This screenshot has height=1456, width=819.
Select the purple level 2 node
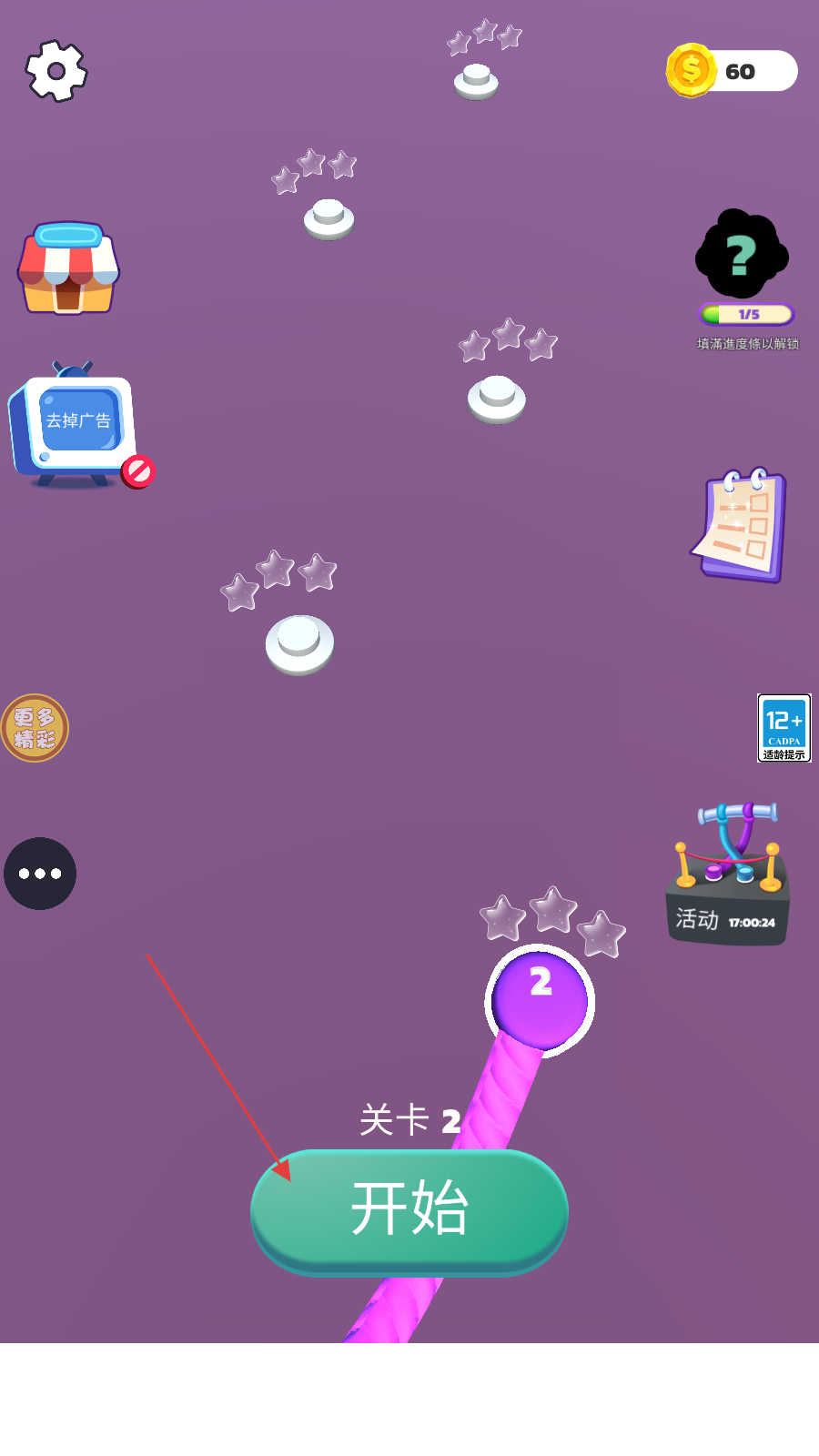(x=541, y=999)
